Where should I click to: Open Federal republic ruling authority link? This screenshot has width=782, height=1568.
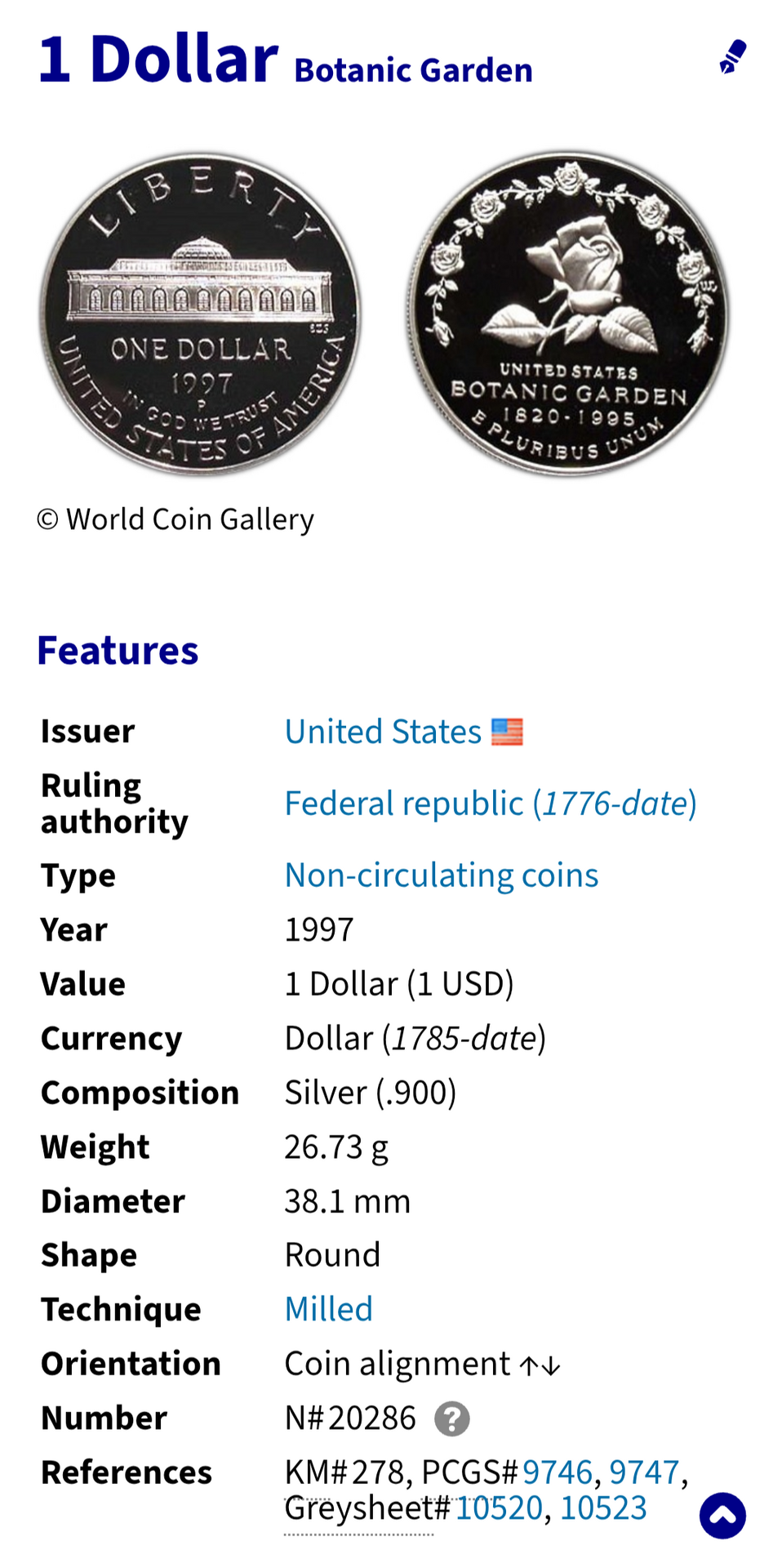point(490,804)
